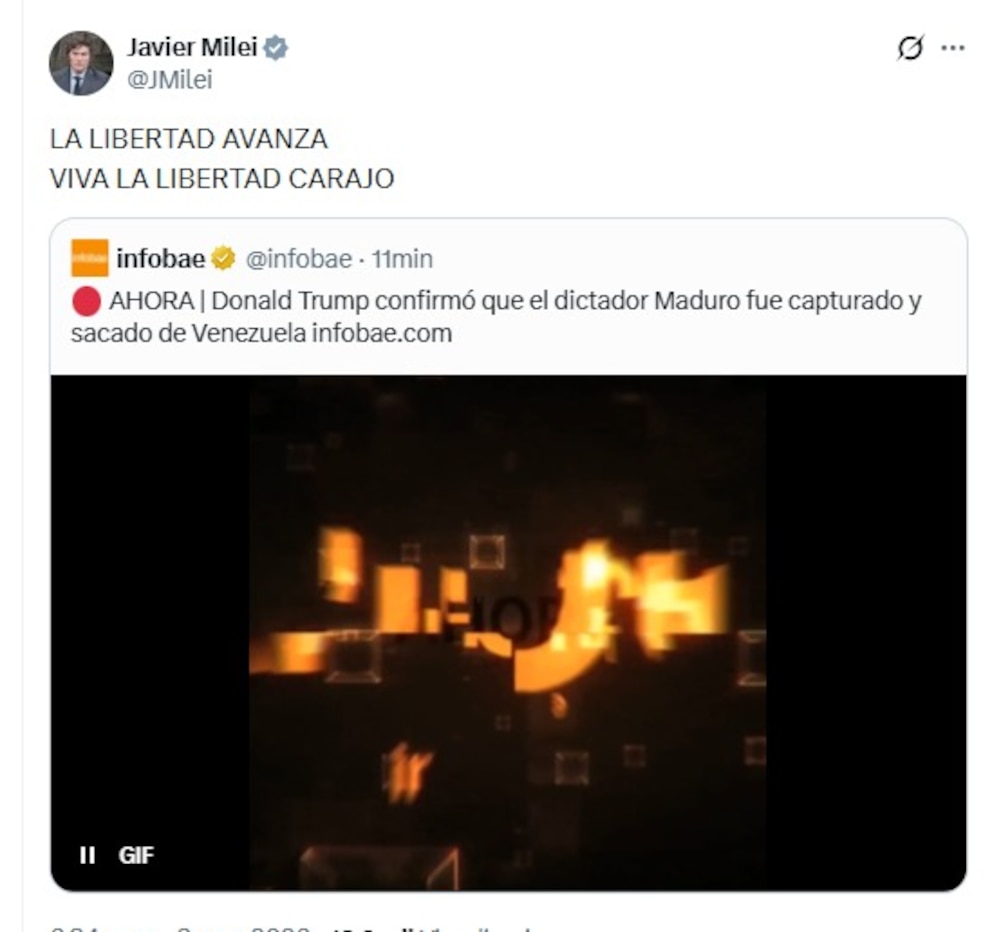Screen dimensions: 992x932
Task: Pause the playing GIF
Action: (x=87, y=855)
